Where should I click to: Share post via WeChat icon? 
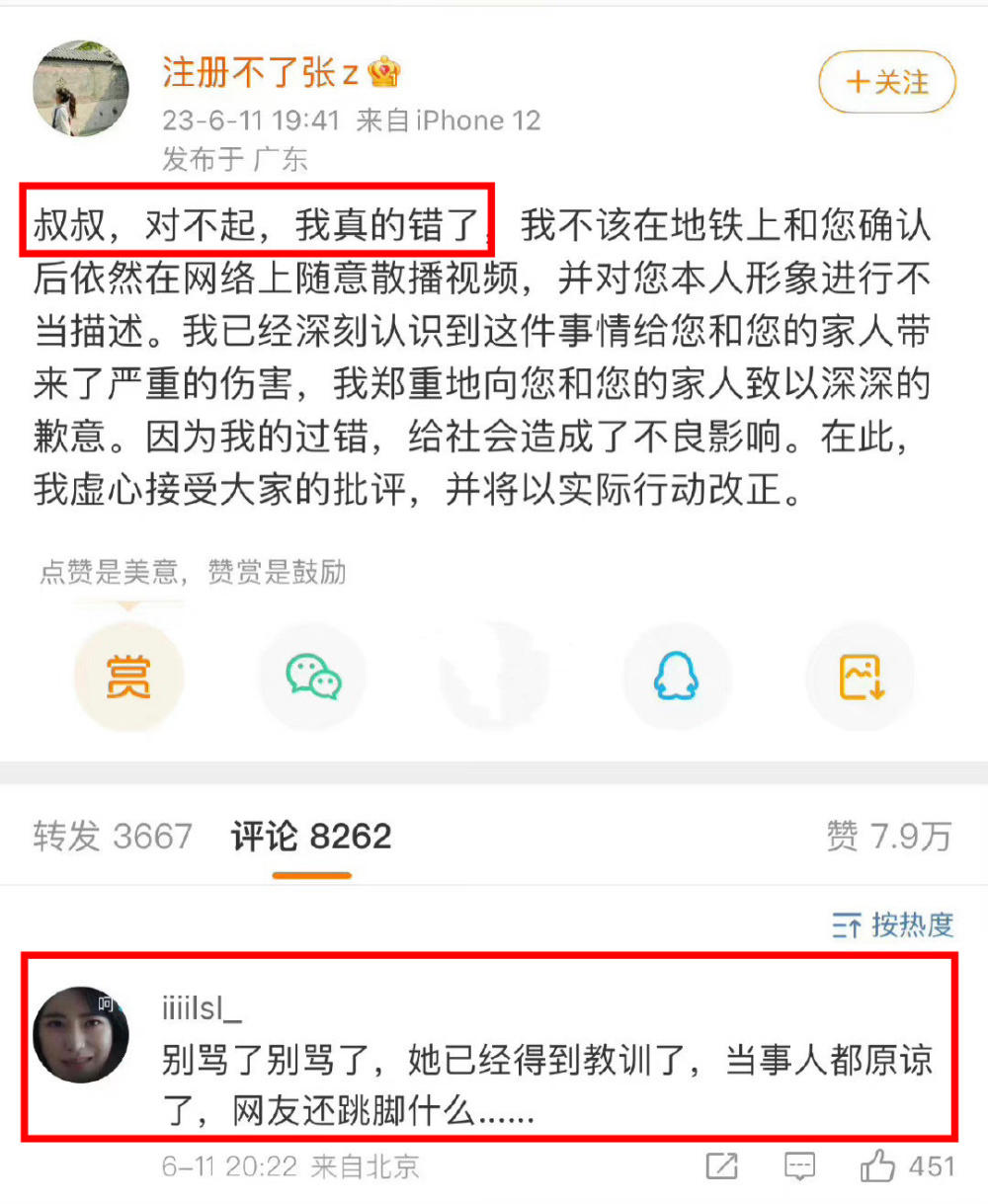point(313,678)
